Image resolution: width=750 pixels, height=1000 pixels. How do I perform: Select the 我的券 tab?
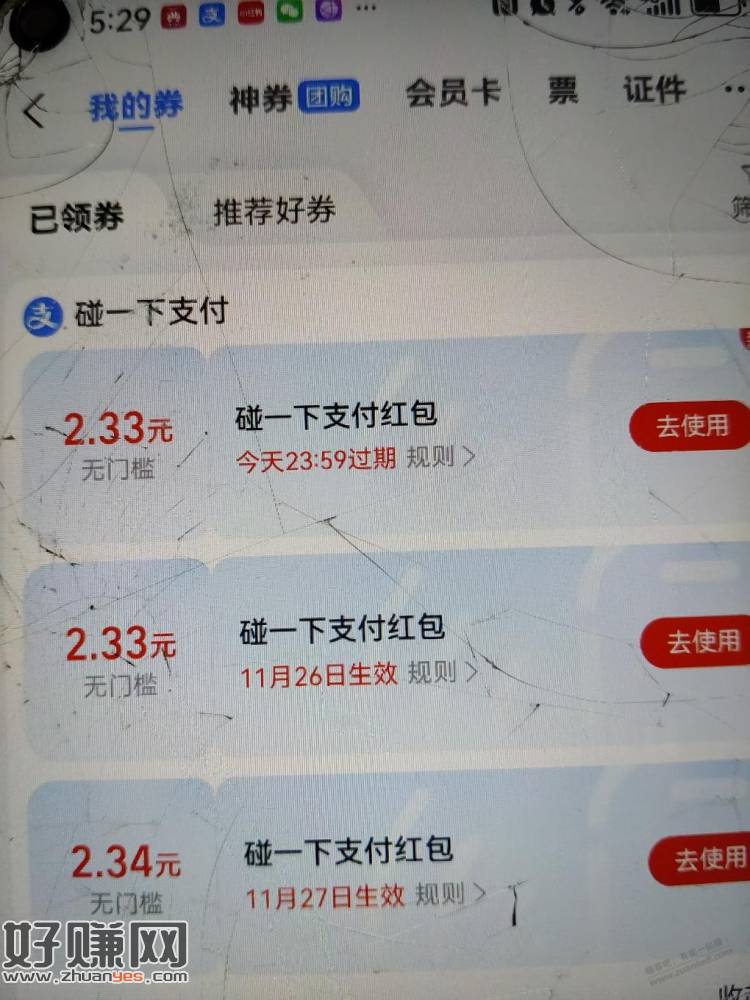[135, 106]
